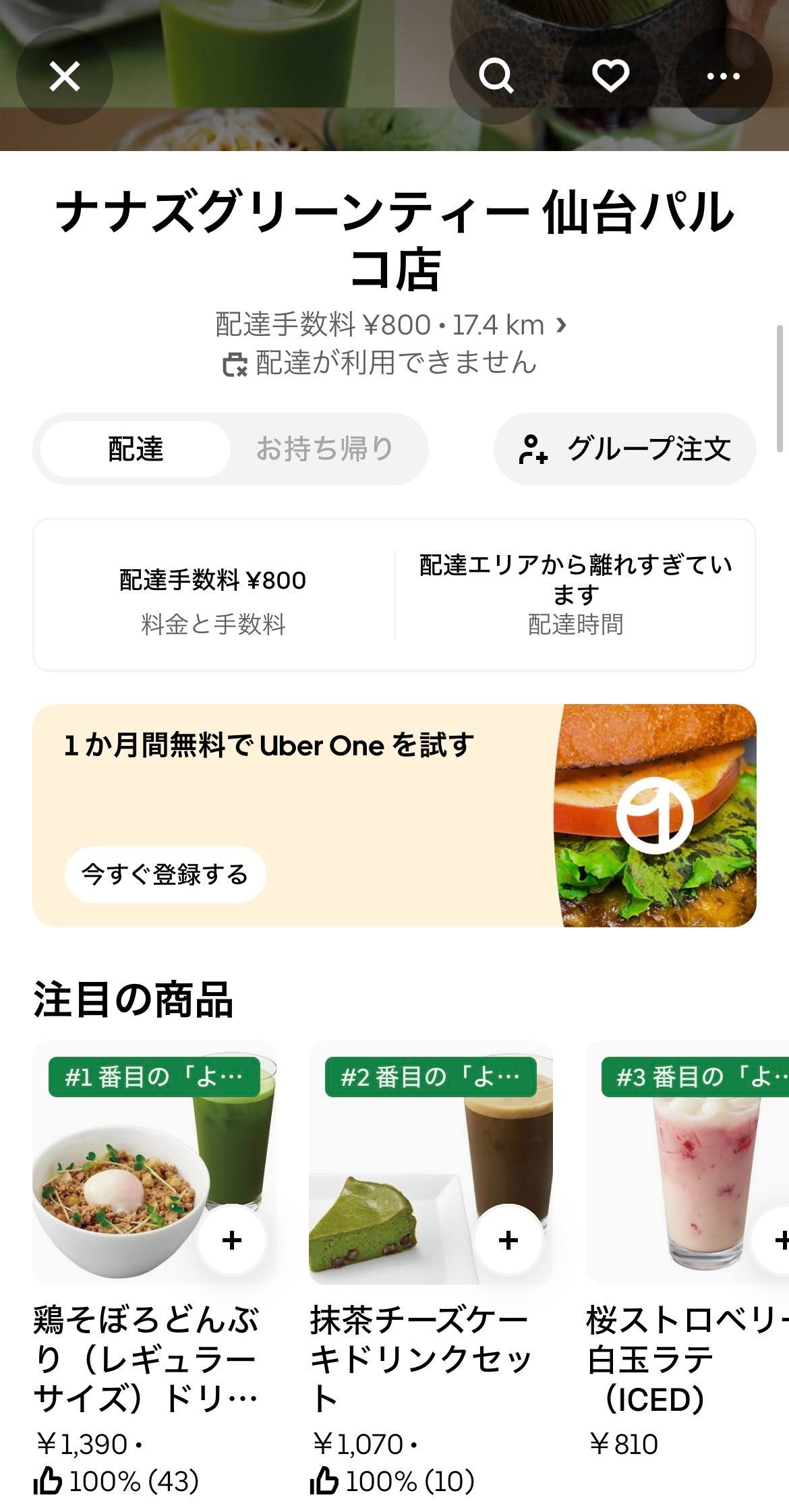The width and height of the screenshot is (789, 1512).
Task: Close the restaurant page
Action: pos(65,76)
